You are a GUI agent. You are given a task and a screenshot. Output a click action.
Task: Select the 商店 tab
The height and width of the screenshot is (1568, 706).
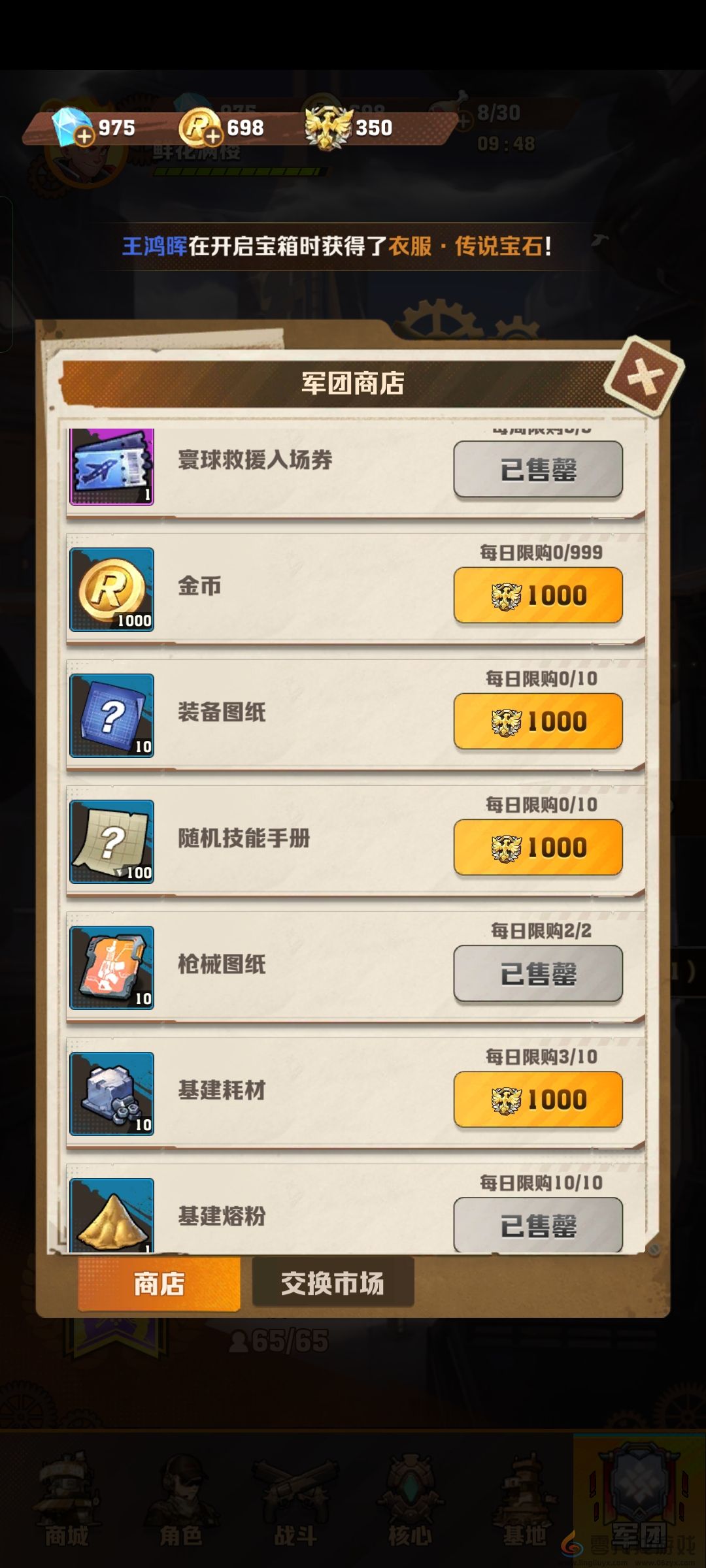tap(159, 1282)
